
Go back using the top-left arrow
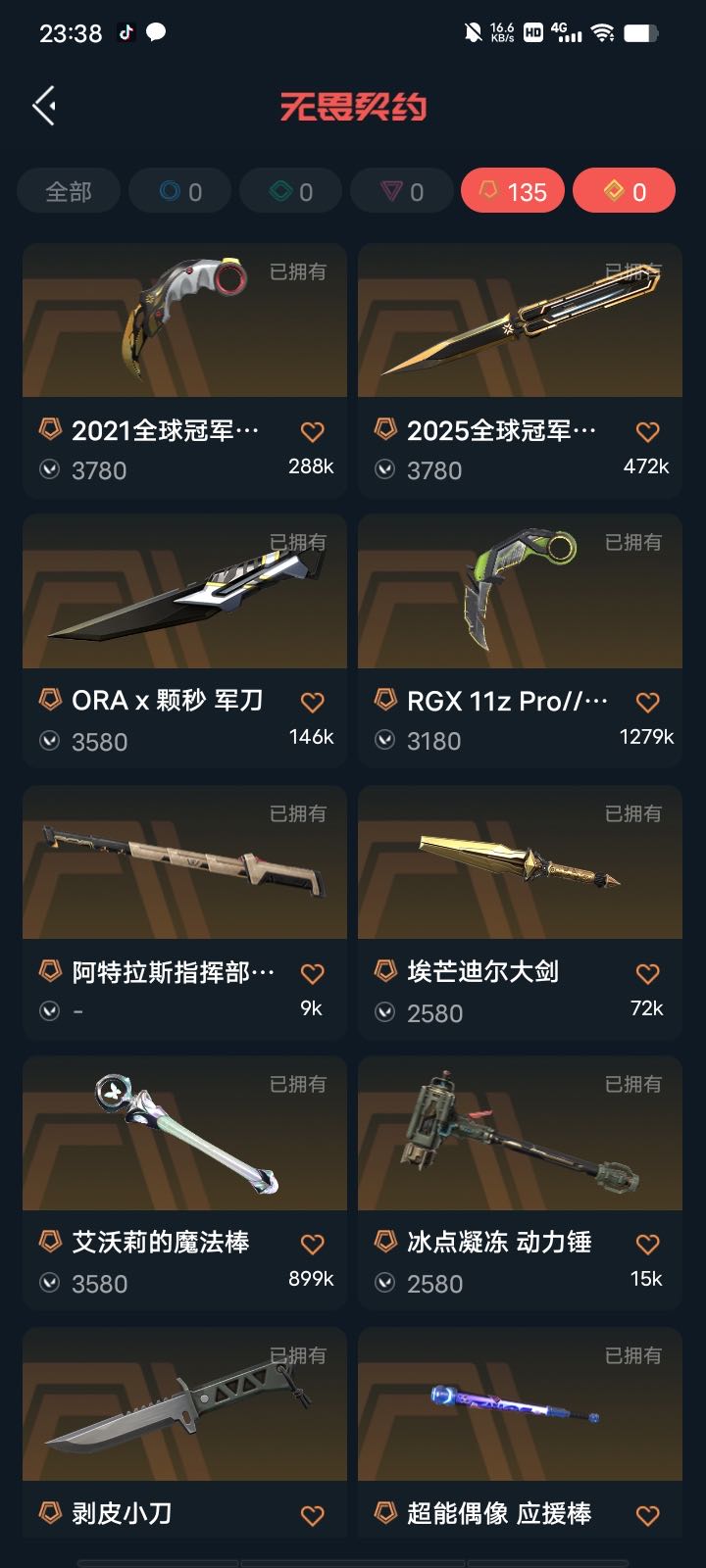[x=44, y=106]
